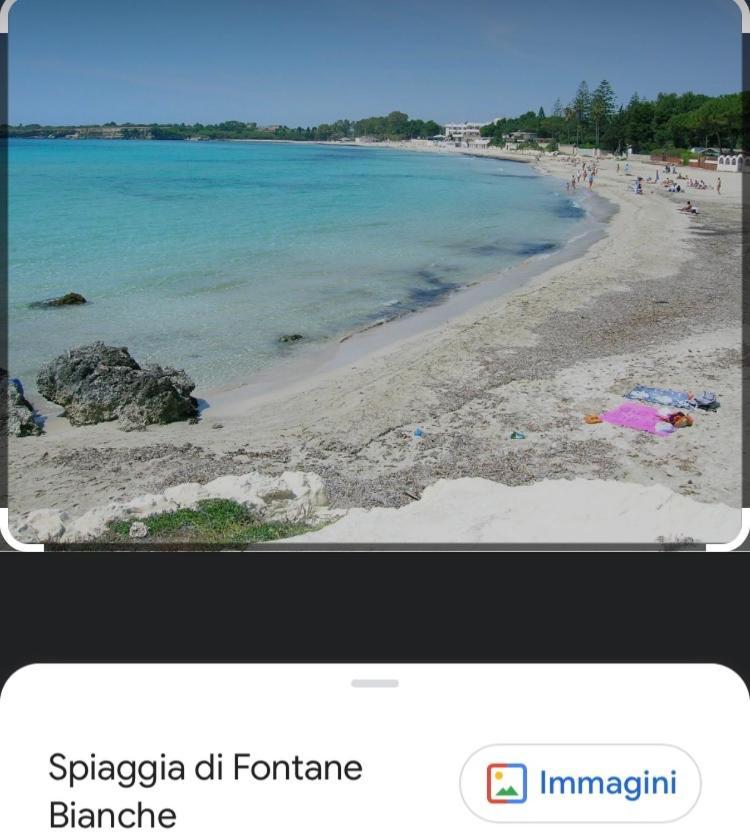Open the Immagini button
Screen dimensions: 750x835
(x=580, y=783)
